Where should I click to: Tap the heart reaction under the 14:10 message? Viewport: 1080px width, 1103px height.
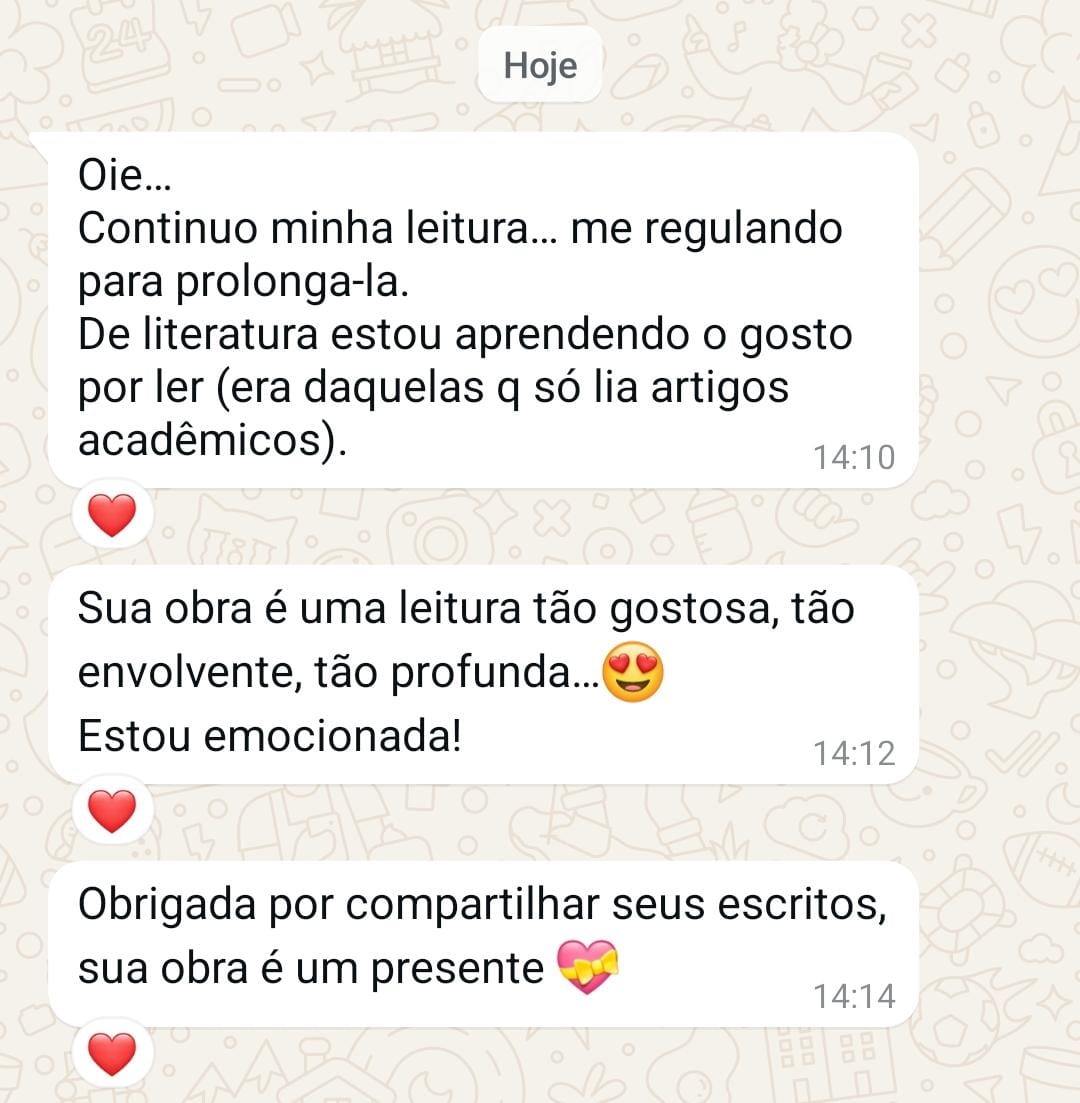tap(112, 515)
